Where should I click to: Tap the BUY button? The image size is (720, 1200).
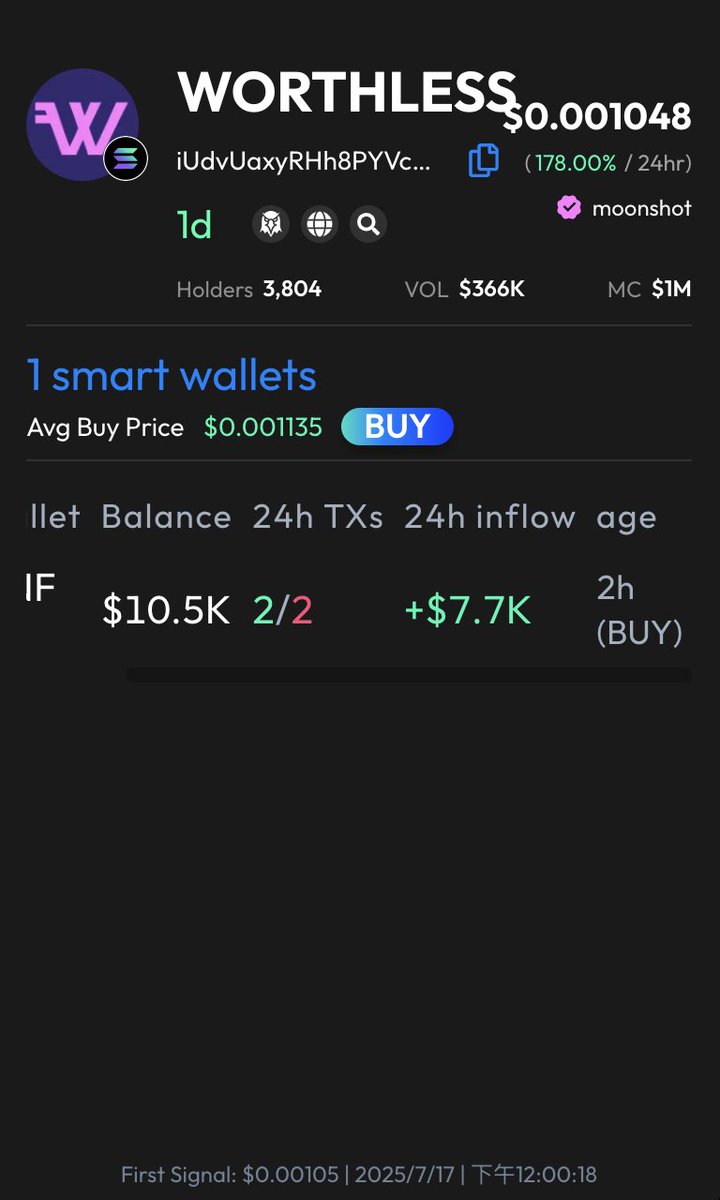397,427
